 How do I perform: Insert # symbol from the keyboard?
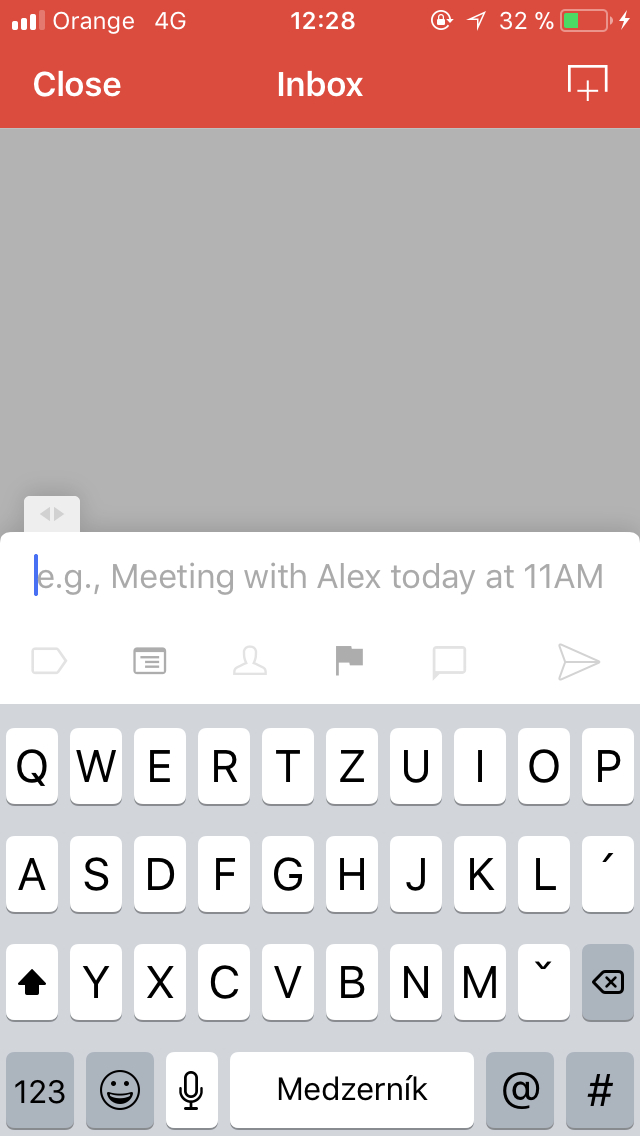tap(600, 1090)
